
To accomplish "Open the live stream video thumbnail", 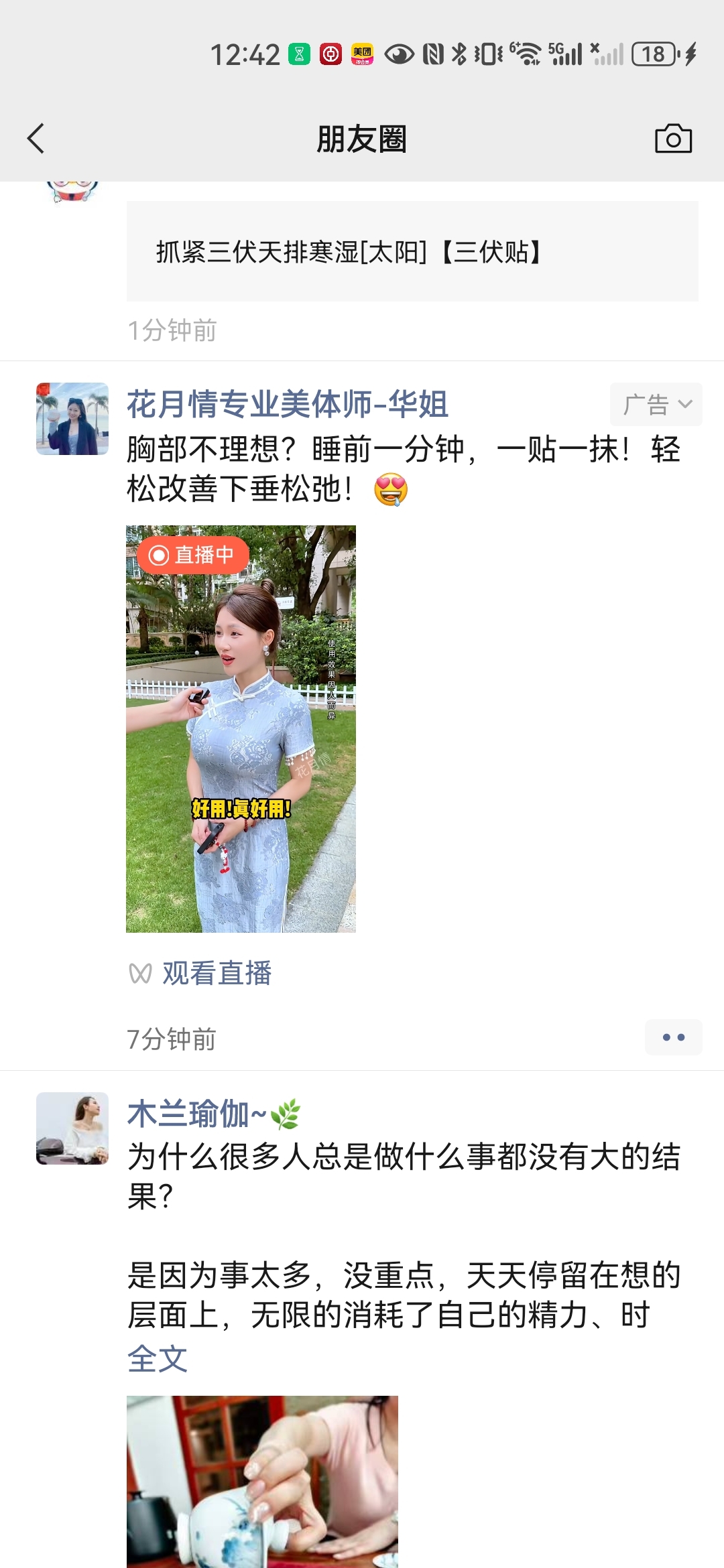I will tap(241, 728).
